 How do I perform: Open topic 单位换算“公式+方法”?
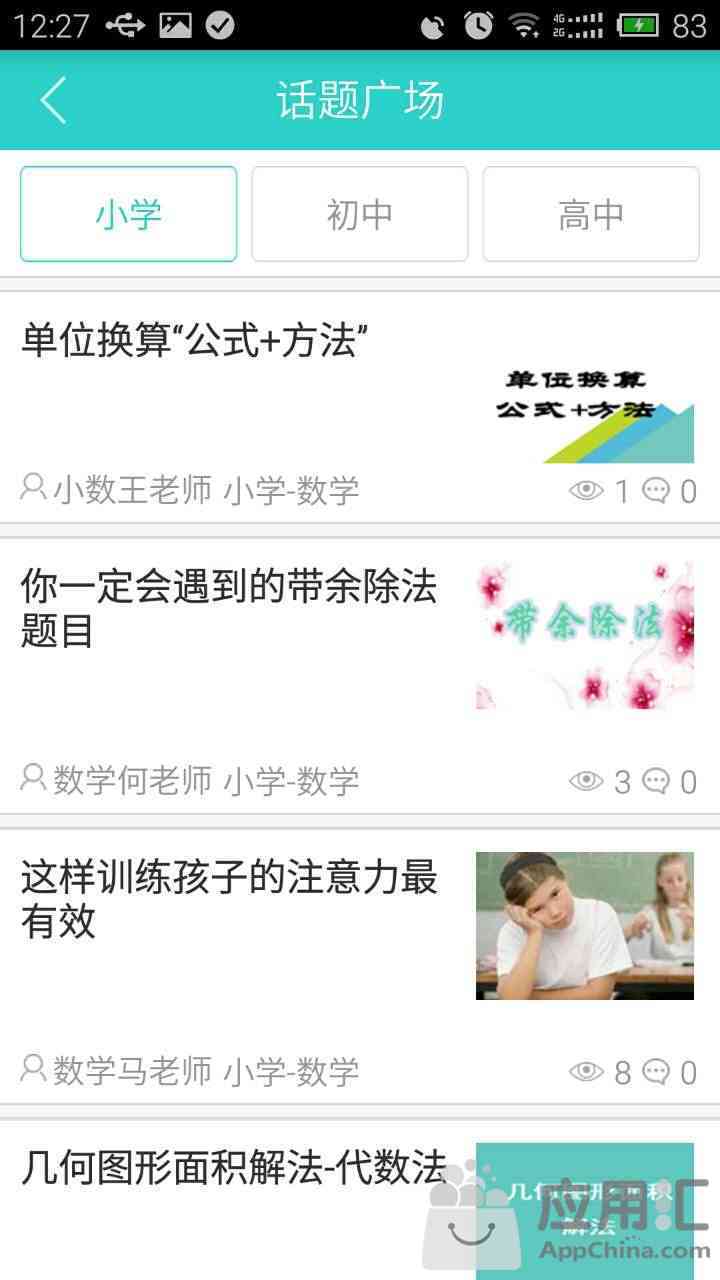click(190, 342)
